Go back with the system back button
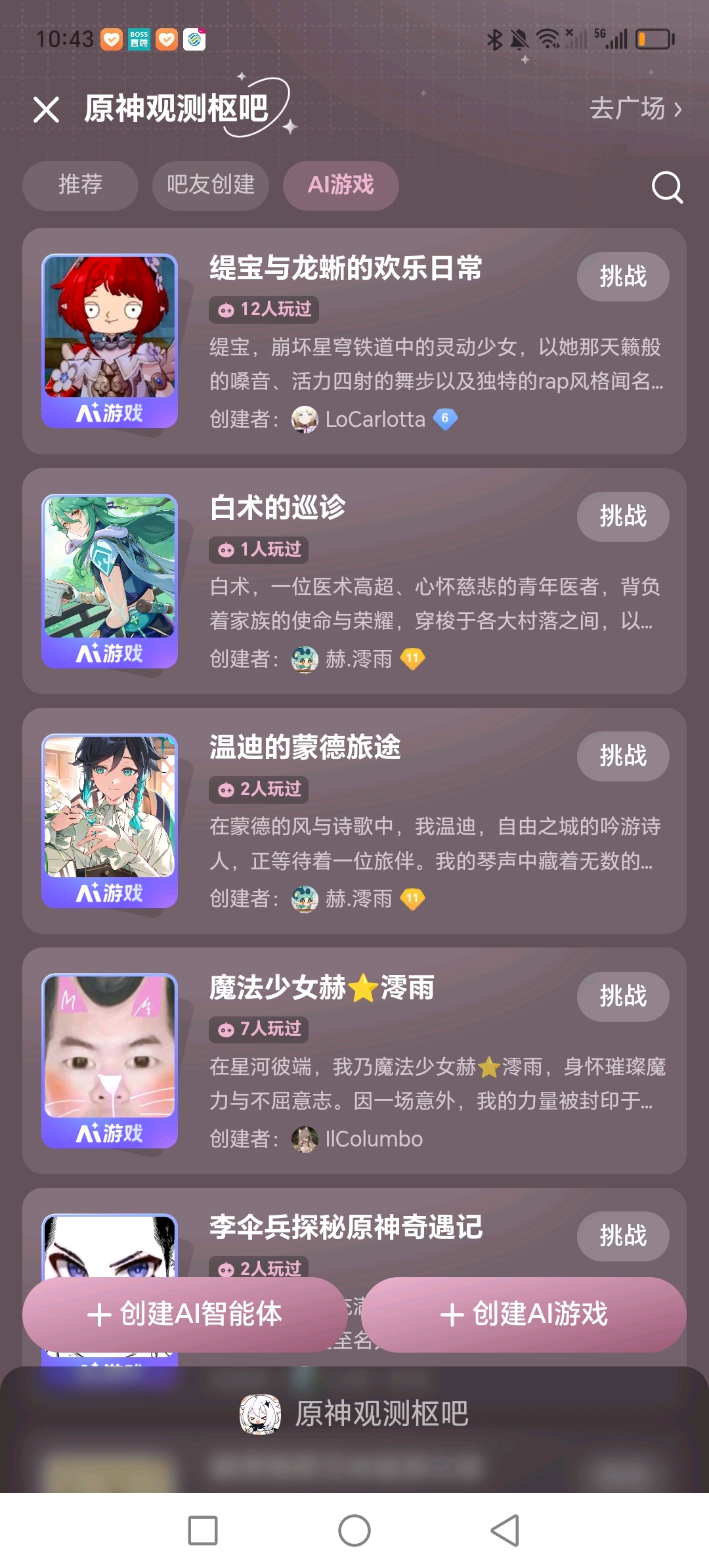The height and width of the screenshot is (1568, 709). coord(505,1531)
